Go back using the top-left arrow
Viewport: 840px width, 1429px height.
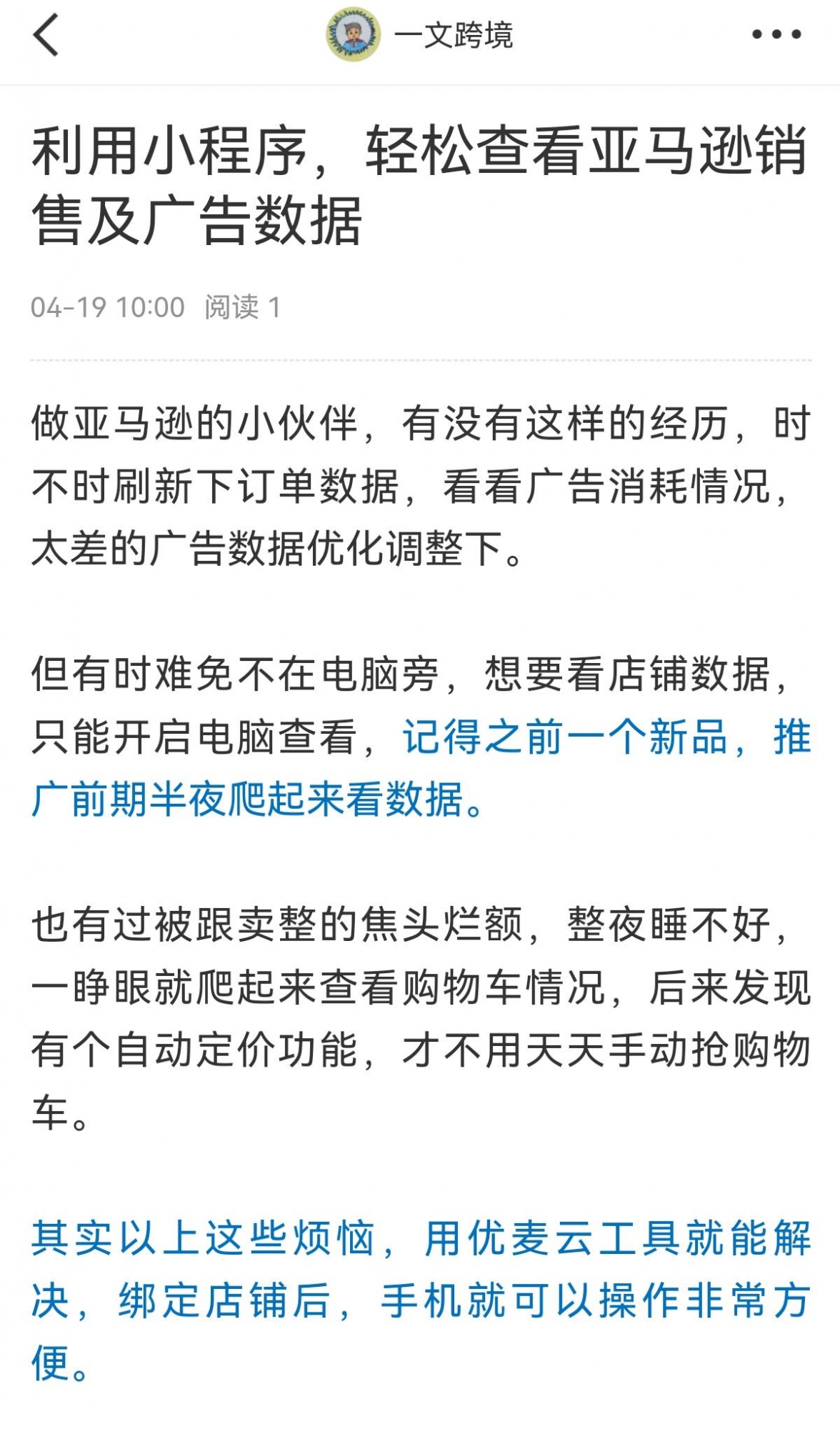pyautogui.click(x=46, y=35)
